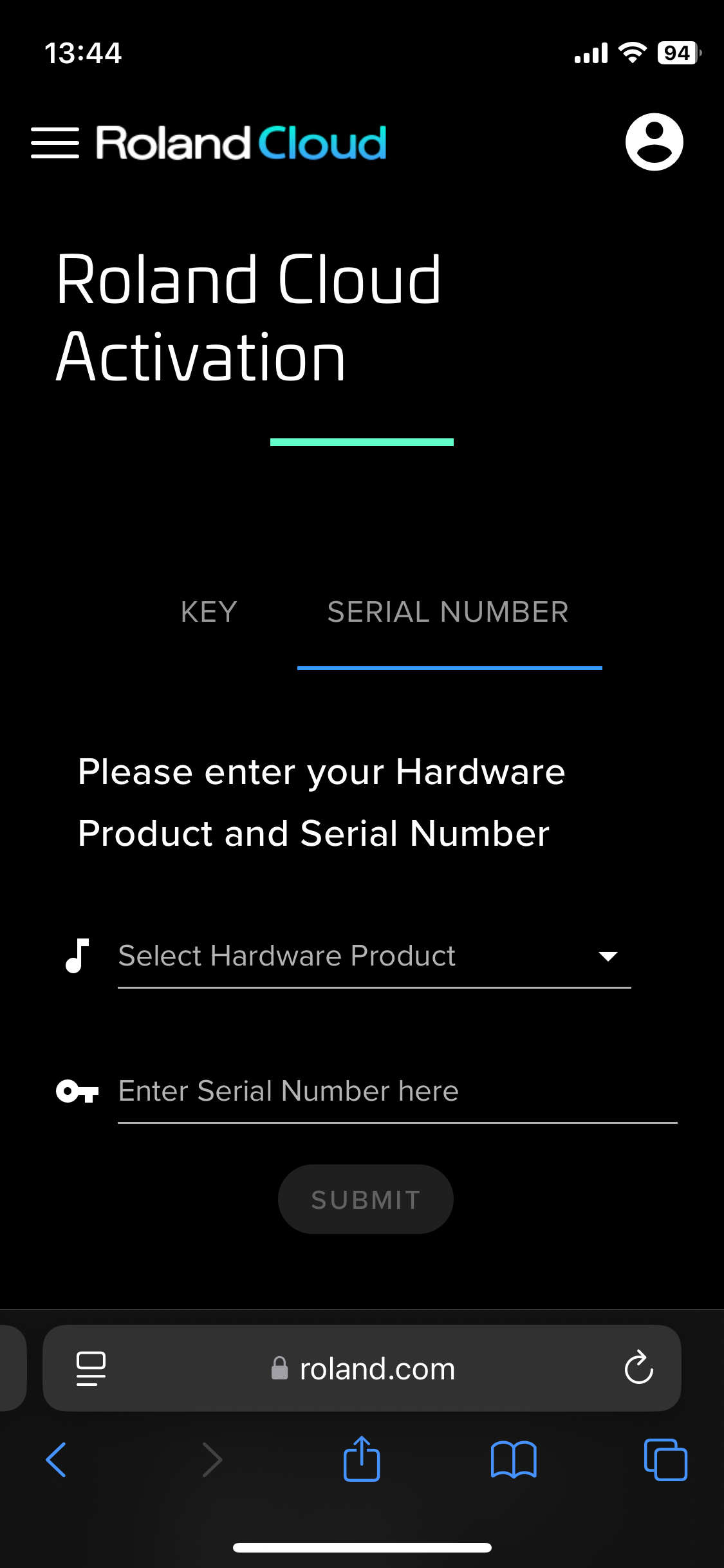This screenshot has height=1568, width=724.
Task: Open the account profile icon
Action: coord(654,142)
